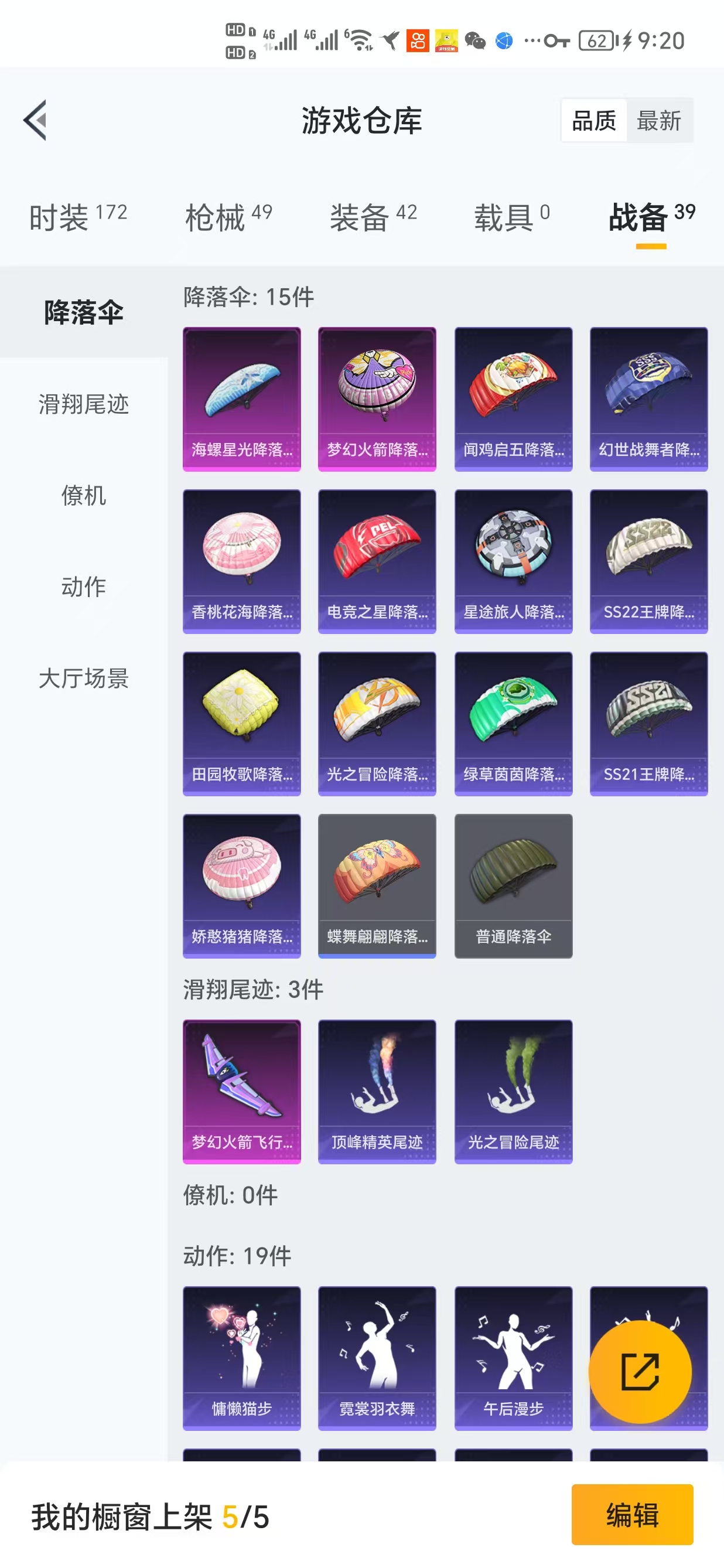View the 普通降落伞 item
Image resolution: width=724 pixels, height=1568 pixels.
tap(513, 885)
